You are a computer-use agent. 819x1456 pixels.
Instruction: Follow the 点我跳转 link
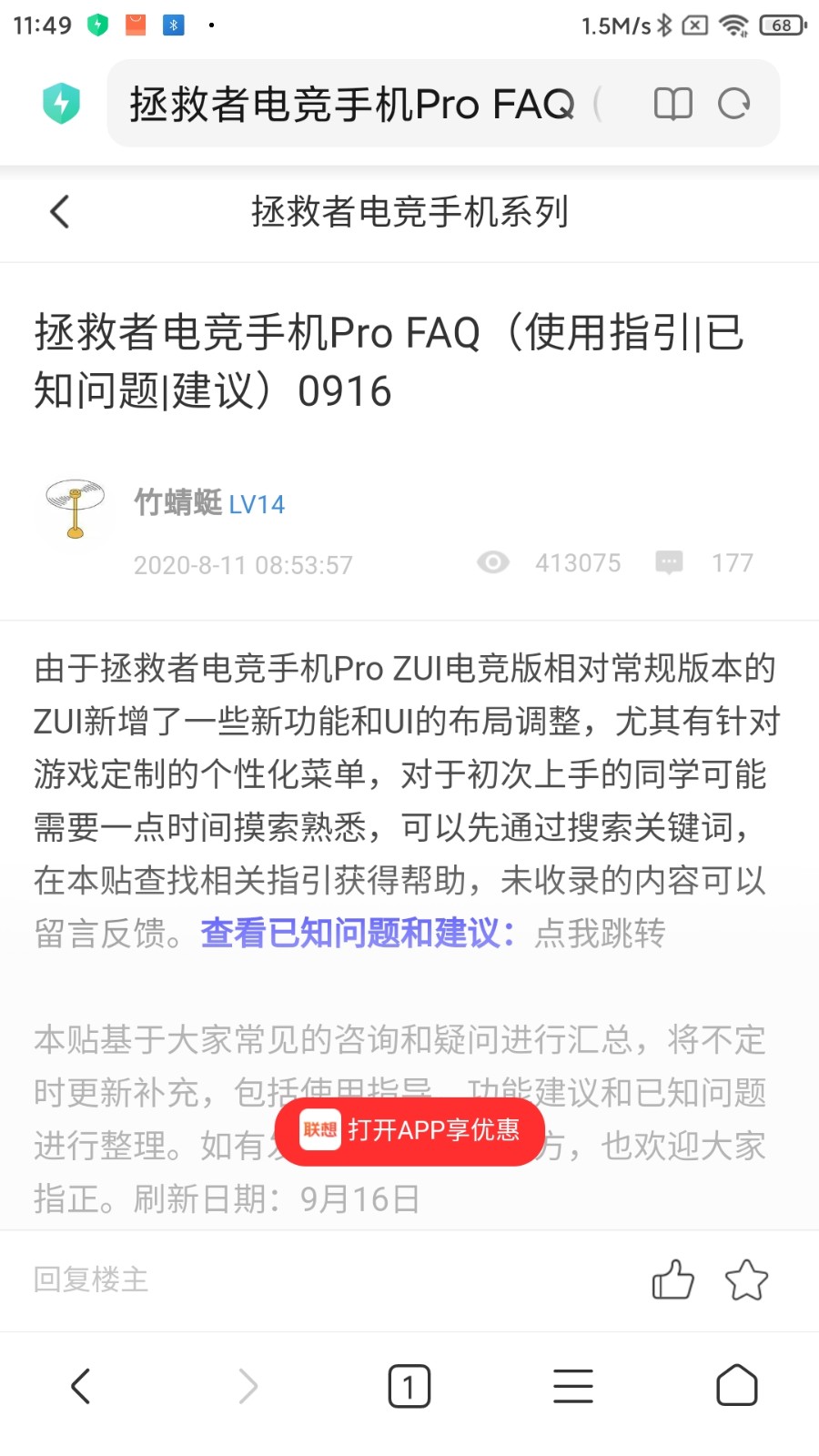coord(600,933)
